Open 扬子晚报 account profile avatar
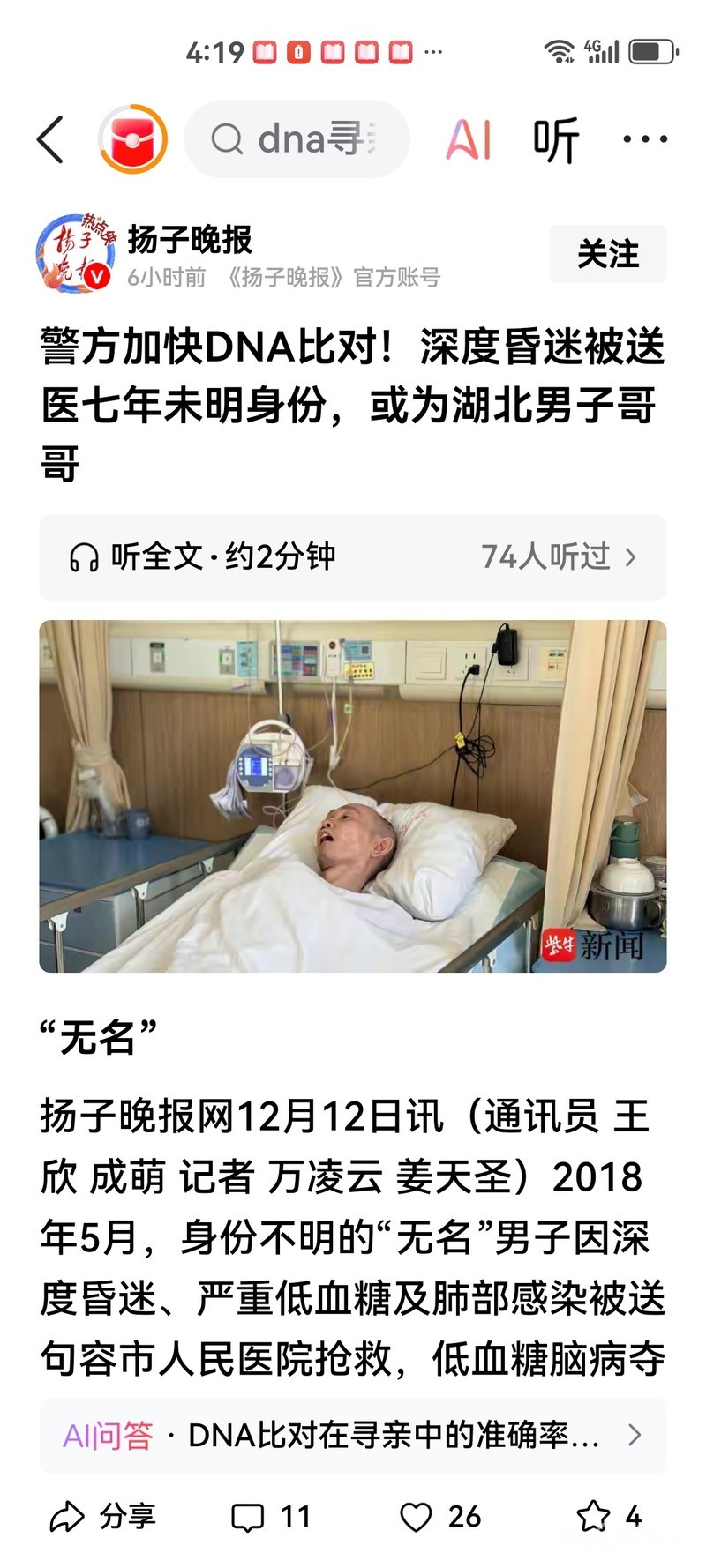 point(75,254)
